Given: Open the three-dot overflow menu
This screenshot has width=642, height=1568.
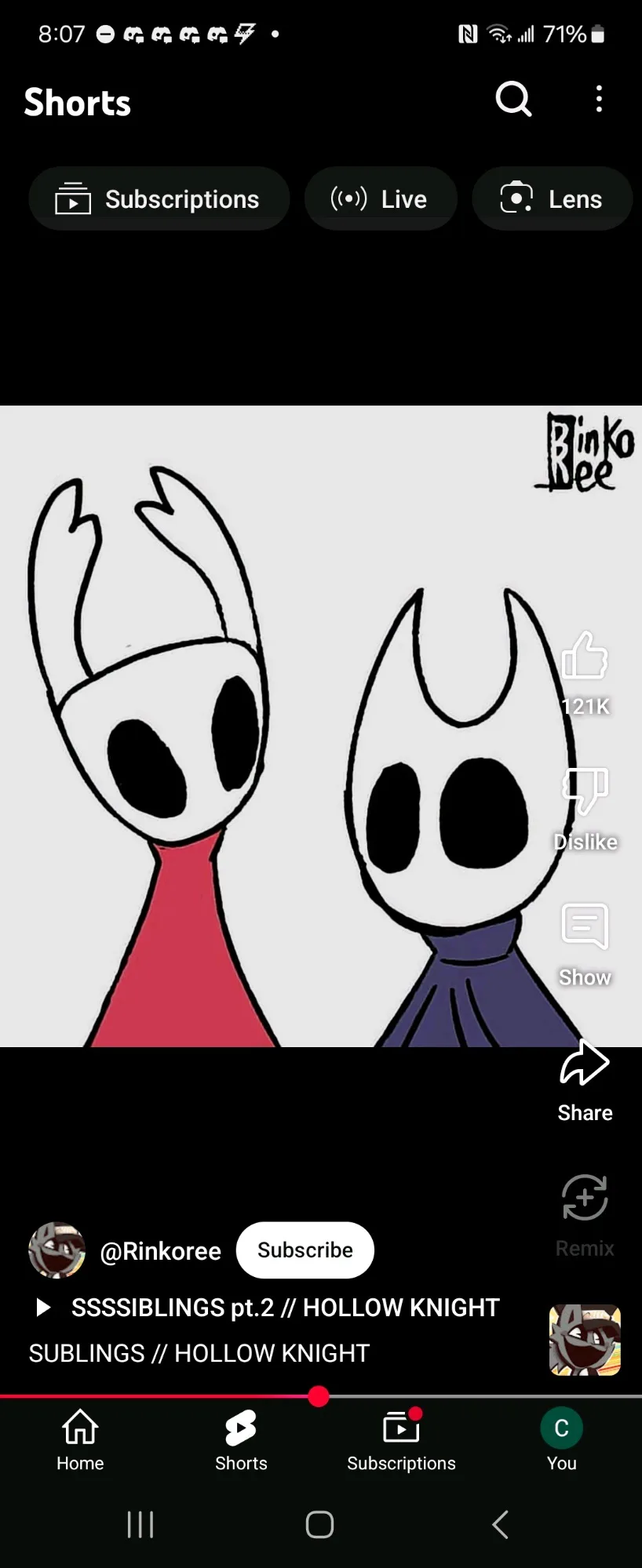Looking at the screenshot, I should (x=599, y=100).
